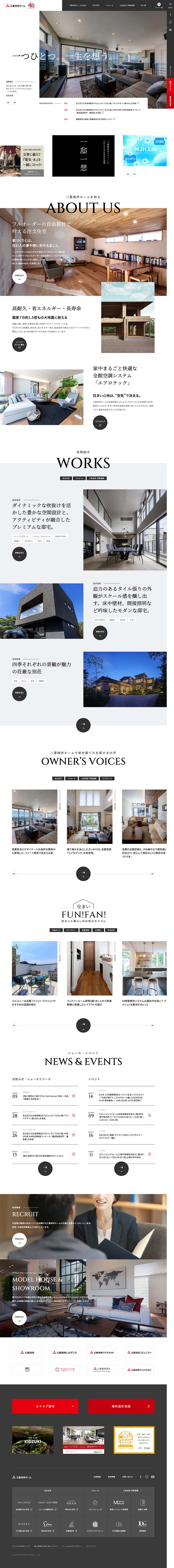This screenshot has height=1568, width=174.
Task: Tap the red カタログ請求 button
Action: pos(45,1406)
